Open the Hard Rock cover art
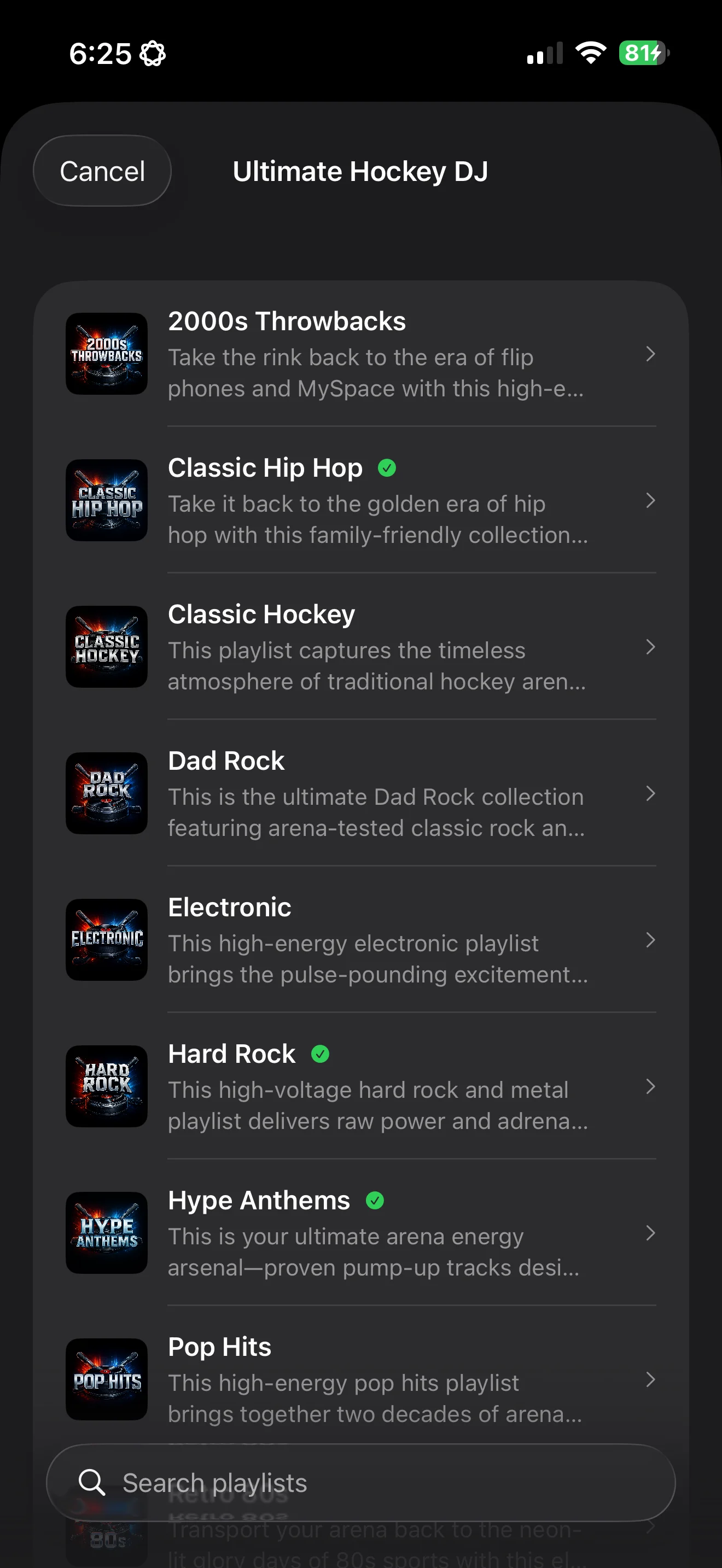The width and height of the screenshot is (722, 1568). [106, 1086]
